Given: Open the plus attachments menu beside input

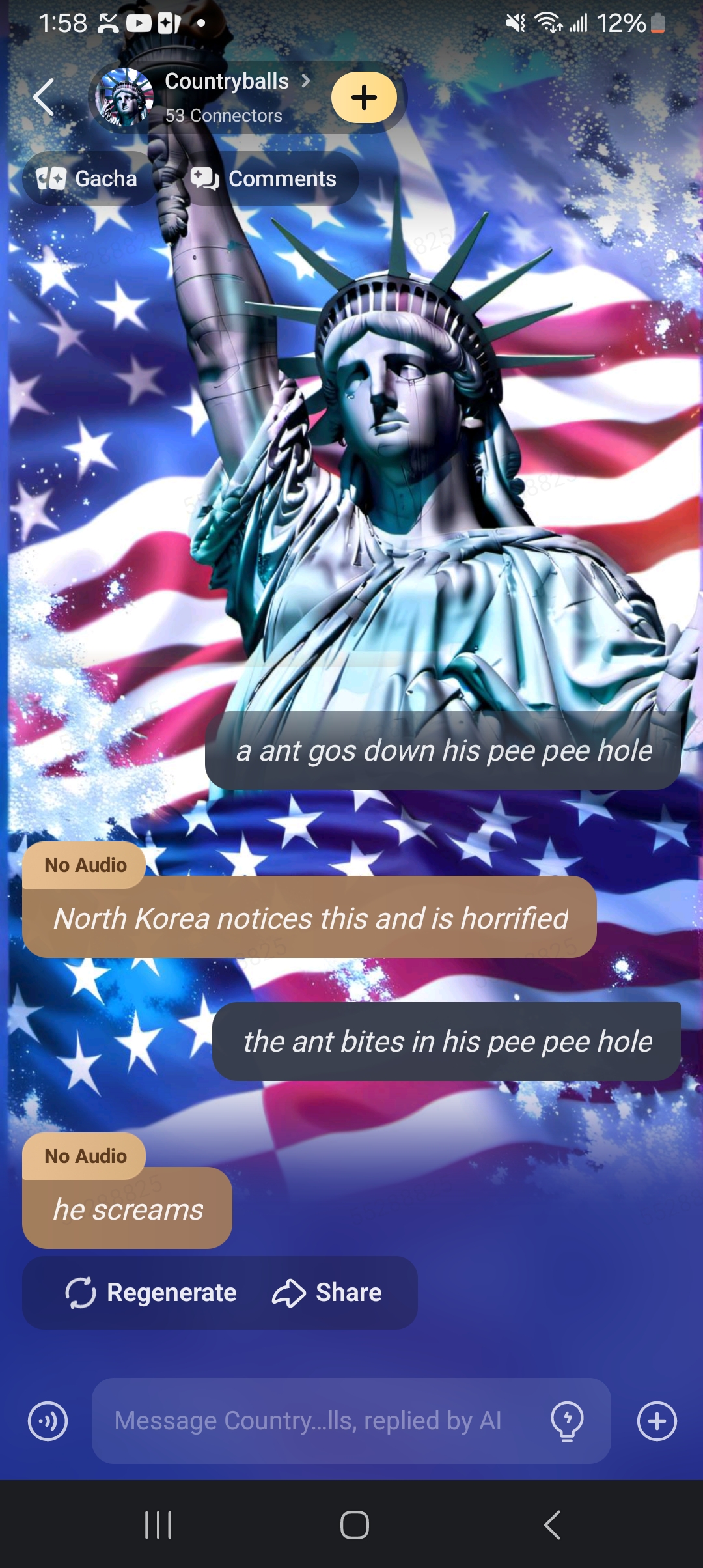Looking at the screenshot, I should (657, 1421).
